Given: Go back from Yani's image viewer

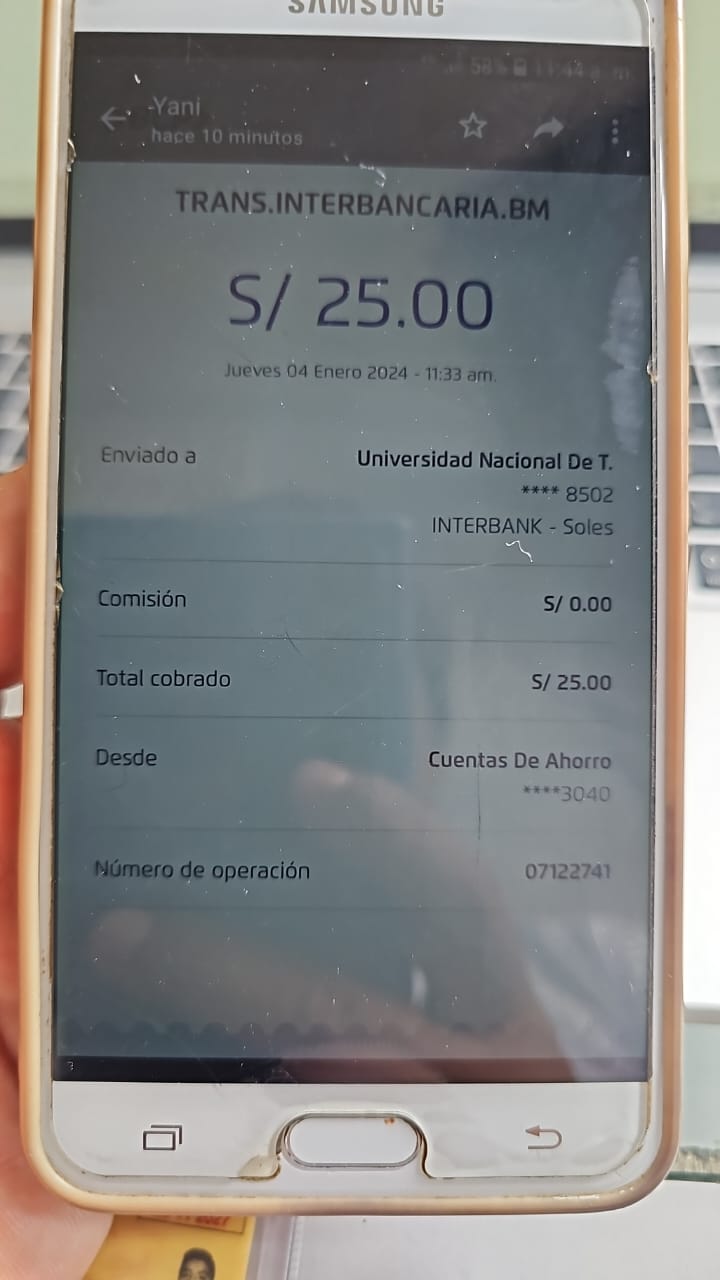Looking at the screenshot, I should (x=114, y=120).
